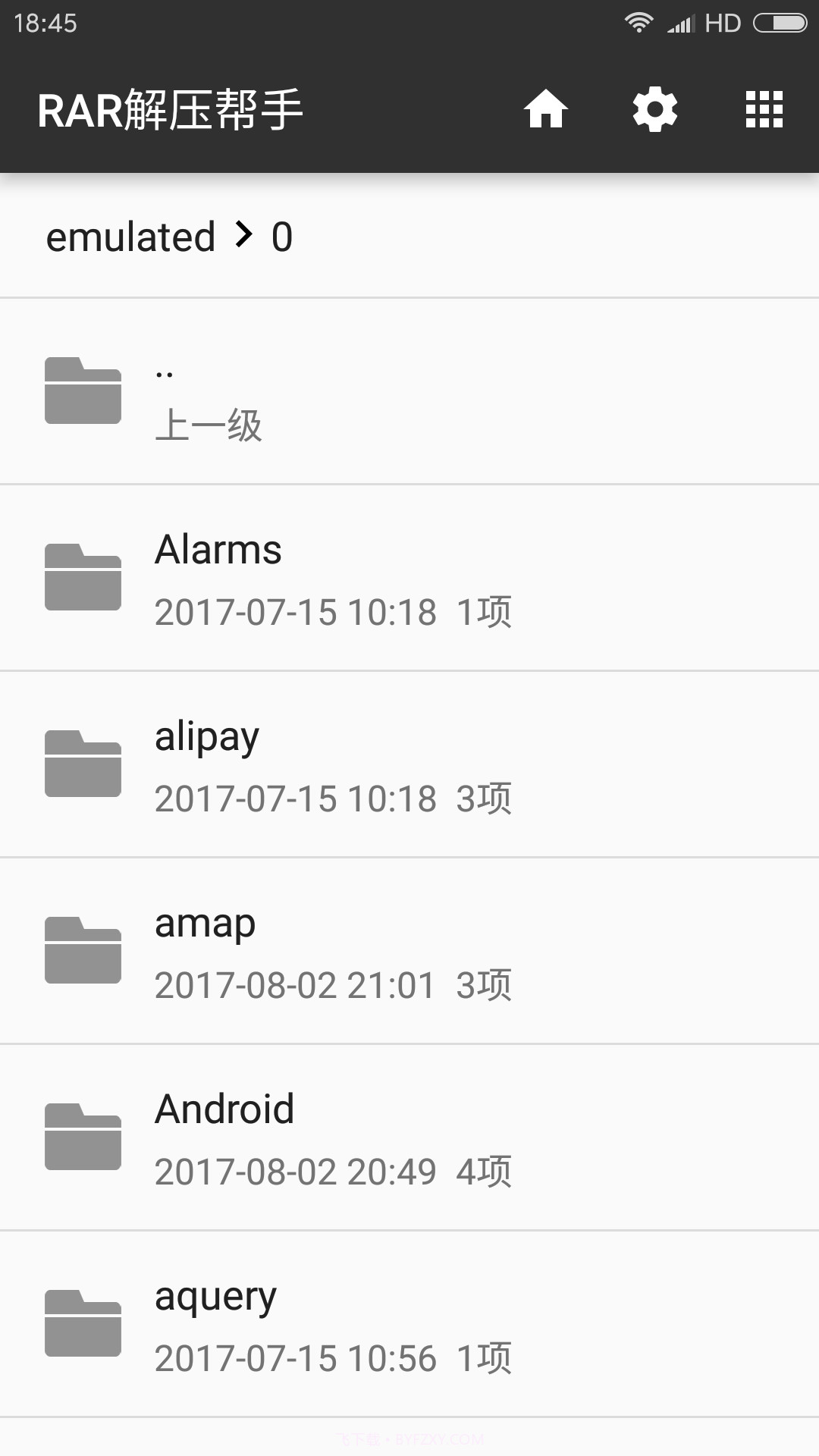Tap the Wi-Fi status bar icon
819x1456 pixels.
tap(639, 23)
